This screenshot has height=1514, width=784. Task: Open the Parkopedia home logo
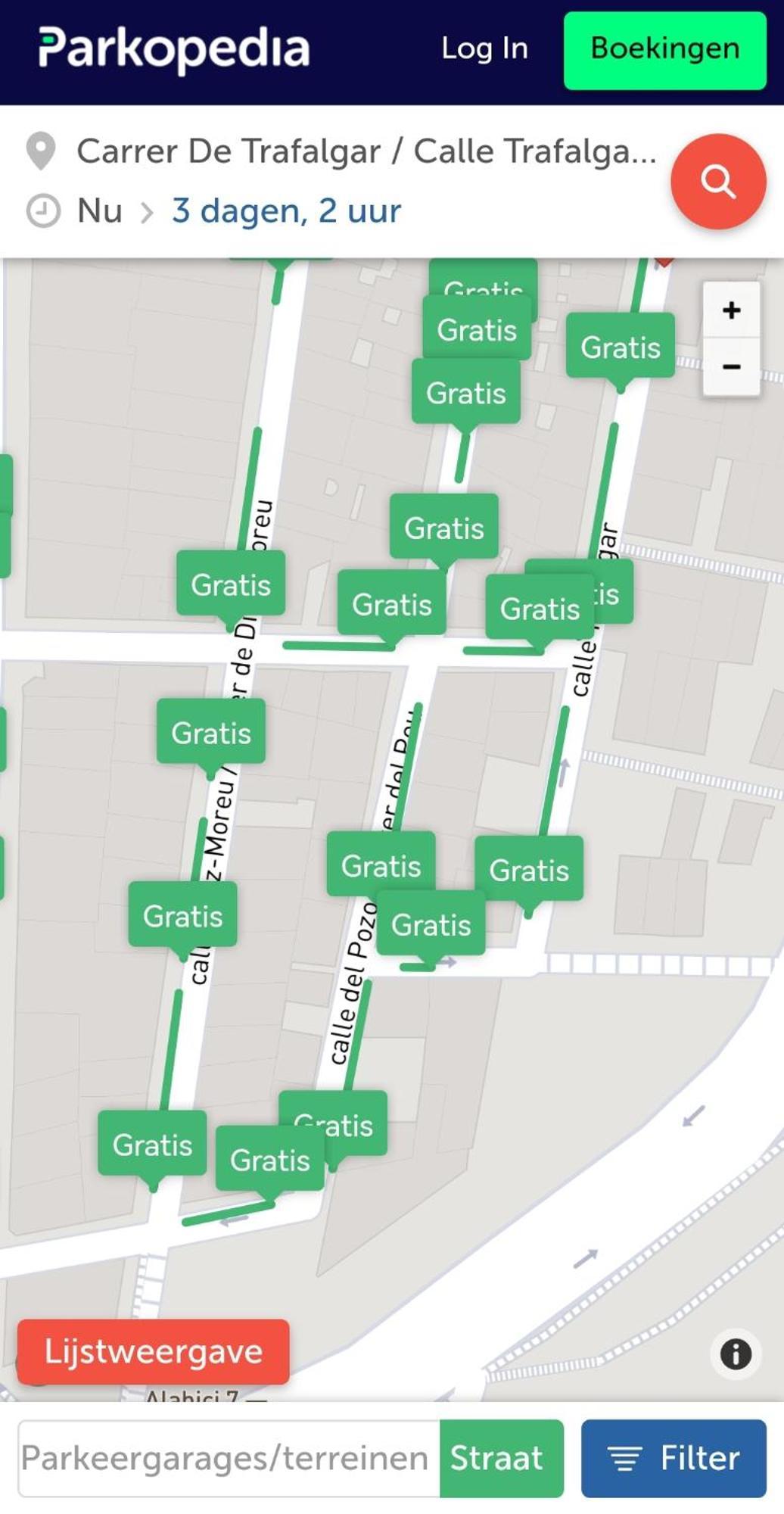click(x=174, y=50)
